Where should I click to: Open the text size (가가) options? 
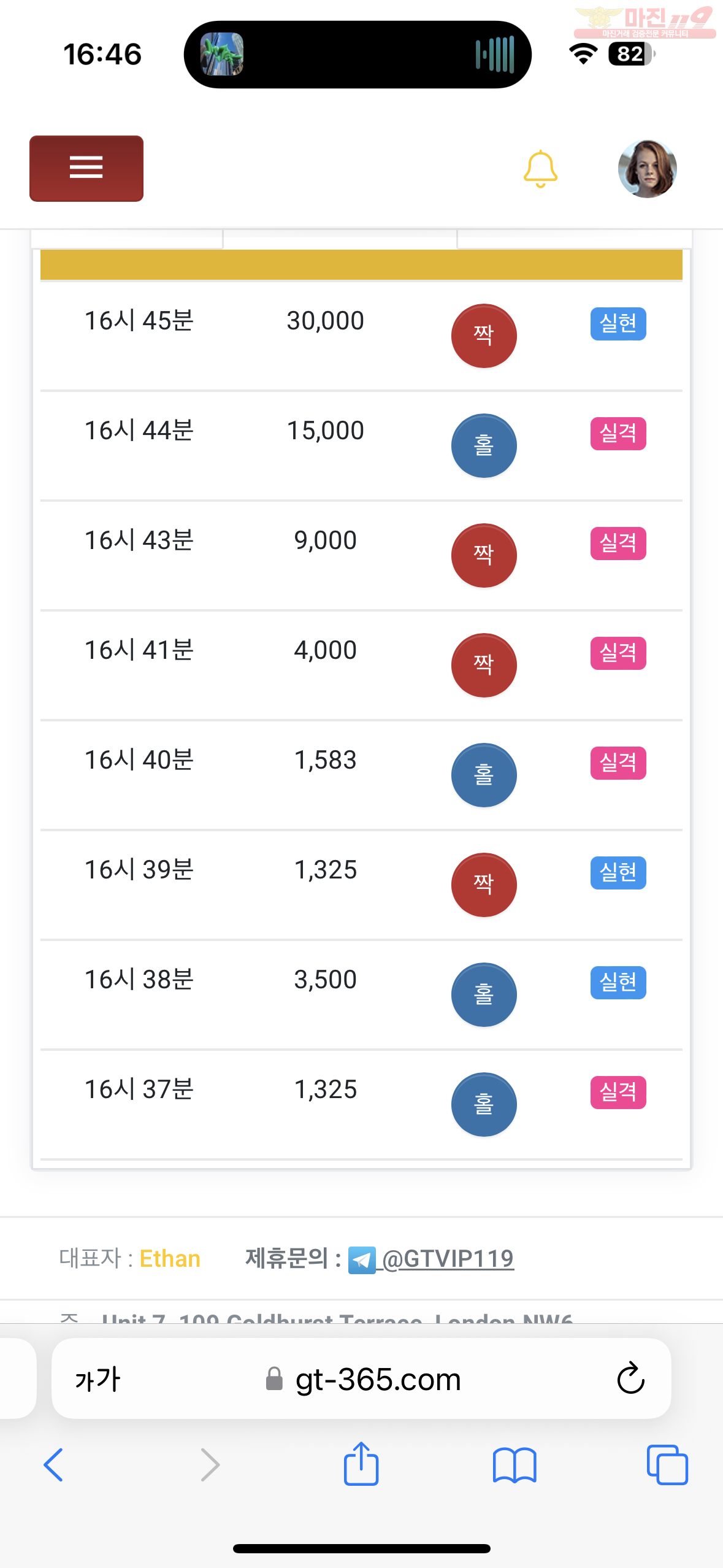tap(98, 1380)
